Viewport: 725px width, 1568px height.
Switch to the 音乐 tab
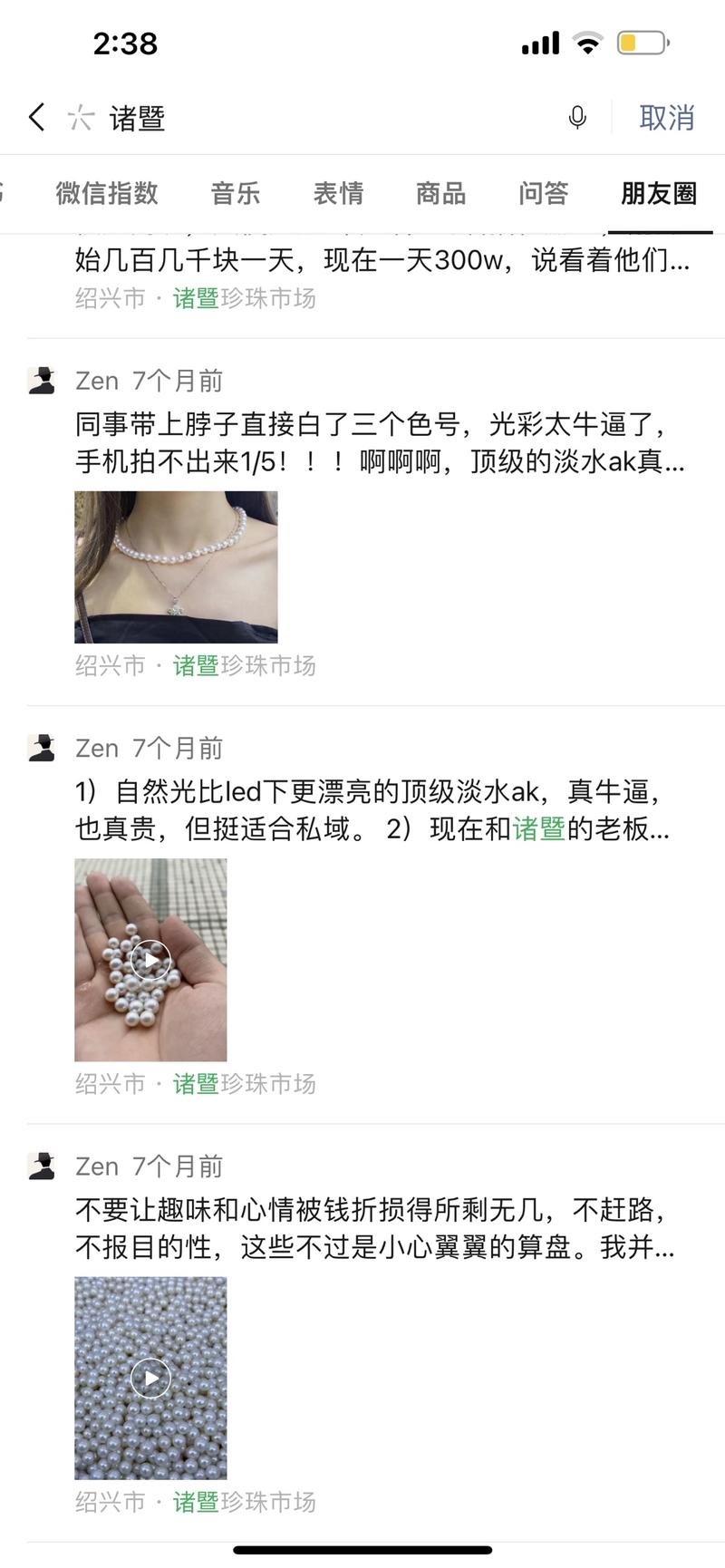pyautogui.click(x=236, y=193)
